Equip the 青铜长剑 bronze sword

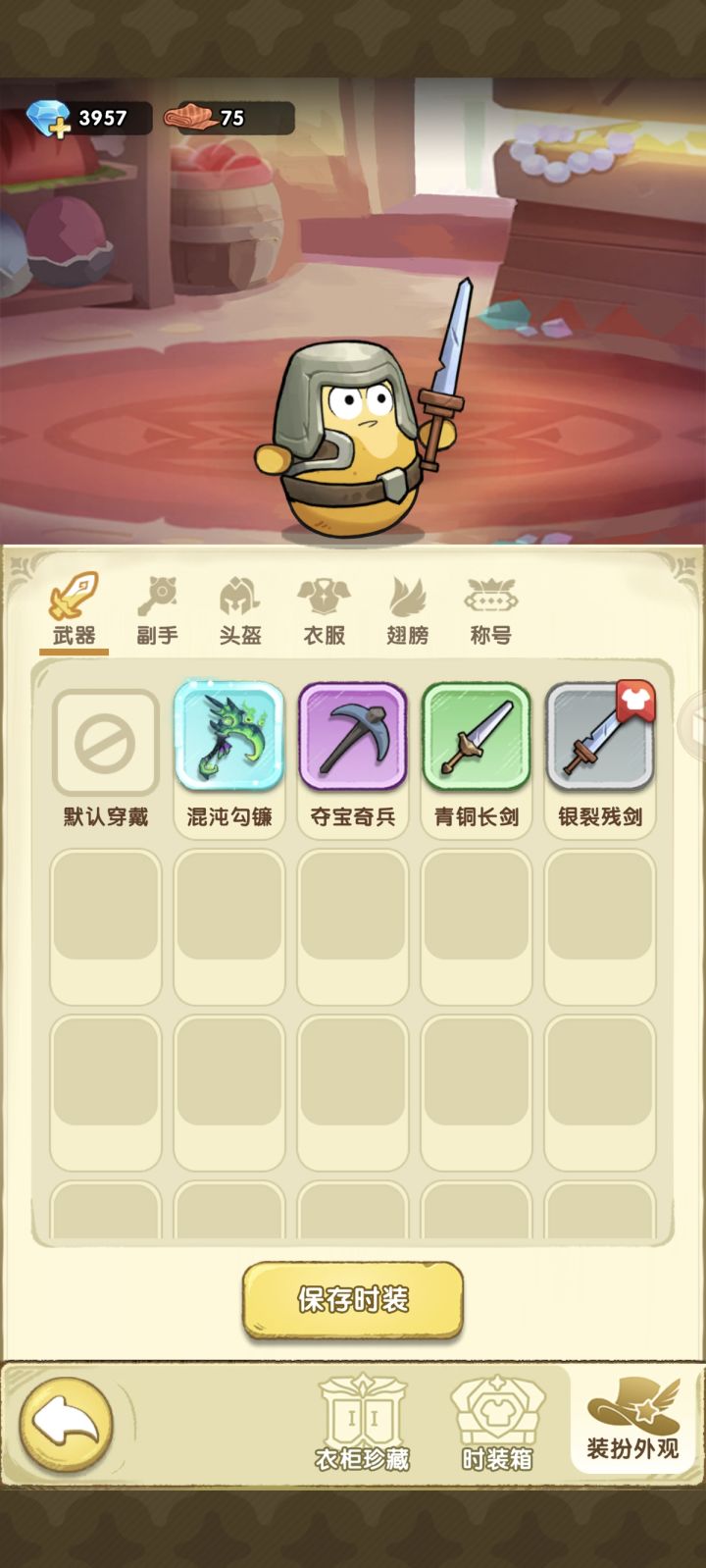click(x=478, y=734)
